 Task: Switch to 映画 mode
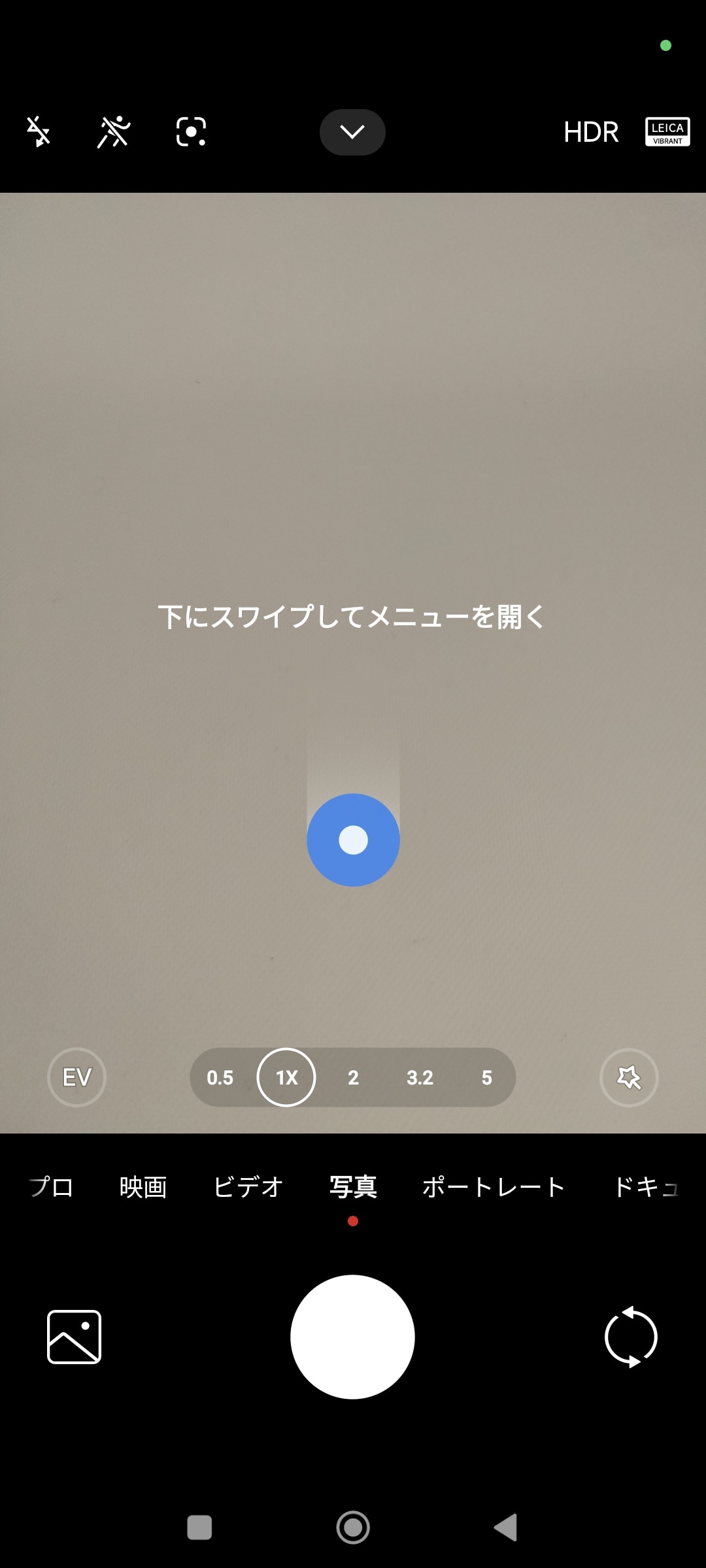143,1186
